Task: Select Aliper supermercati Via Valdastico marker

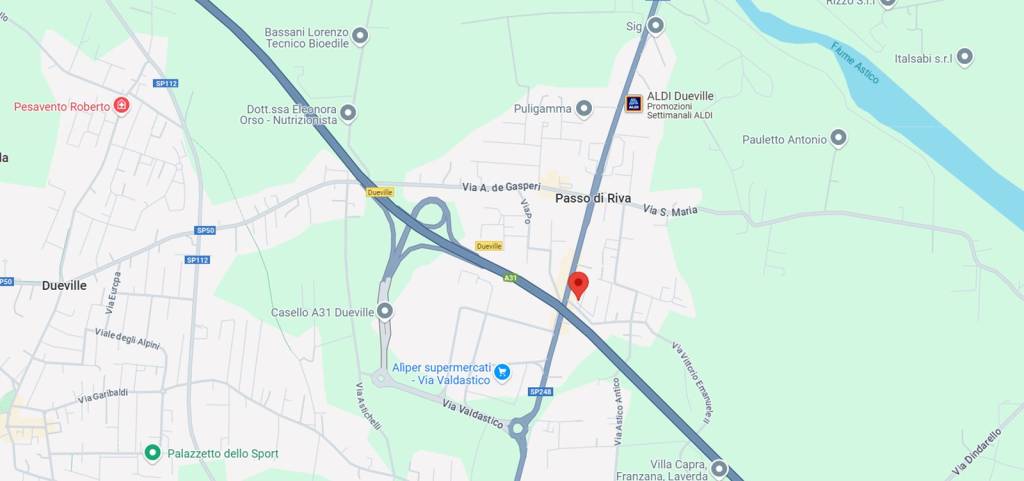Action: [x=502, y=373]
